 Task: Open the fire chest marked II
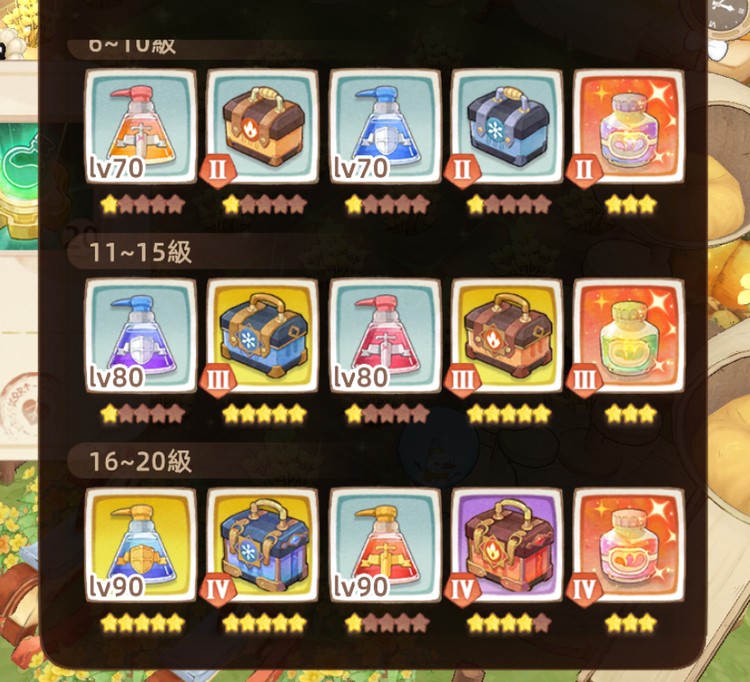[x=262, y=125]
